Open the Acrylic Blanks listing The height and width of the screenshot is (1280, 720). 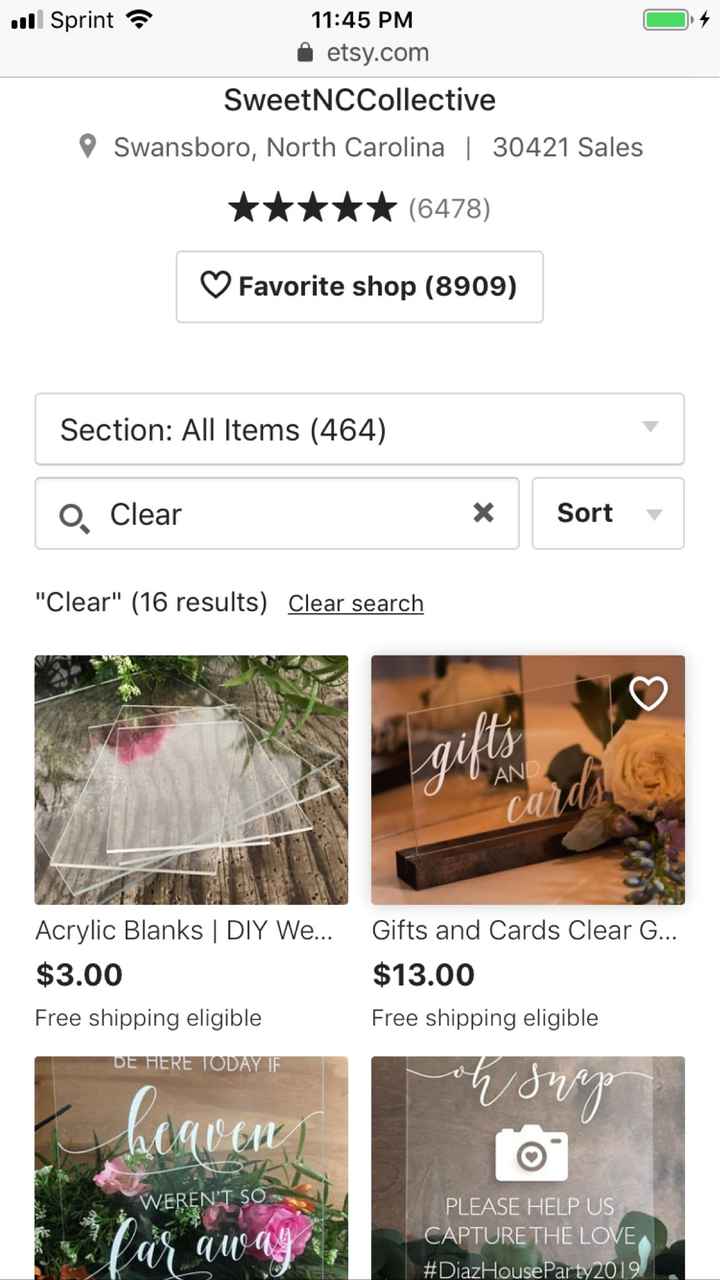tap(191, 780)
